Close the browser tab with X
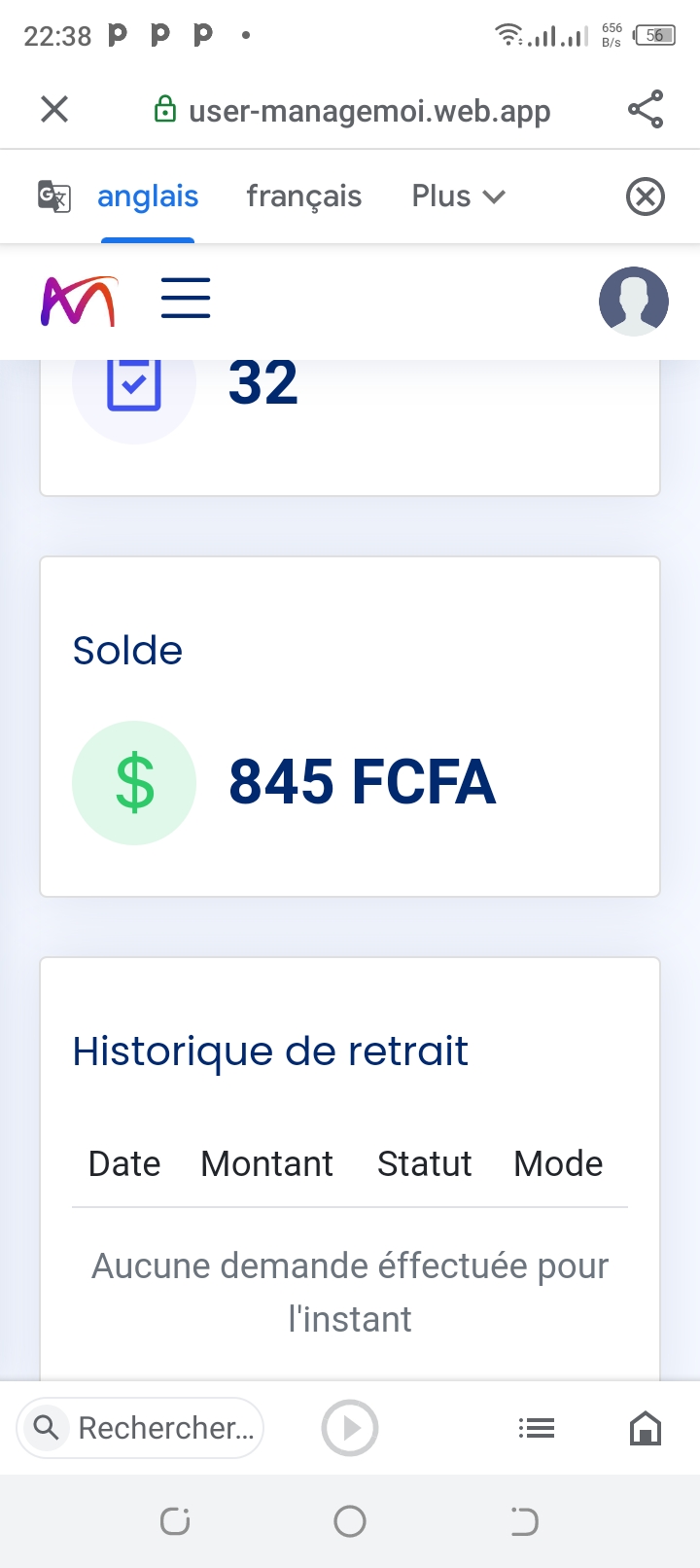 point(54,109)
